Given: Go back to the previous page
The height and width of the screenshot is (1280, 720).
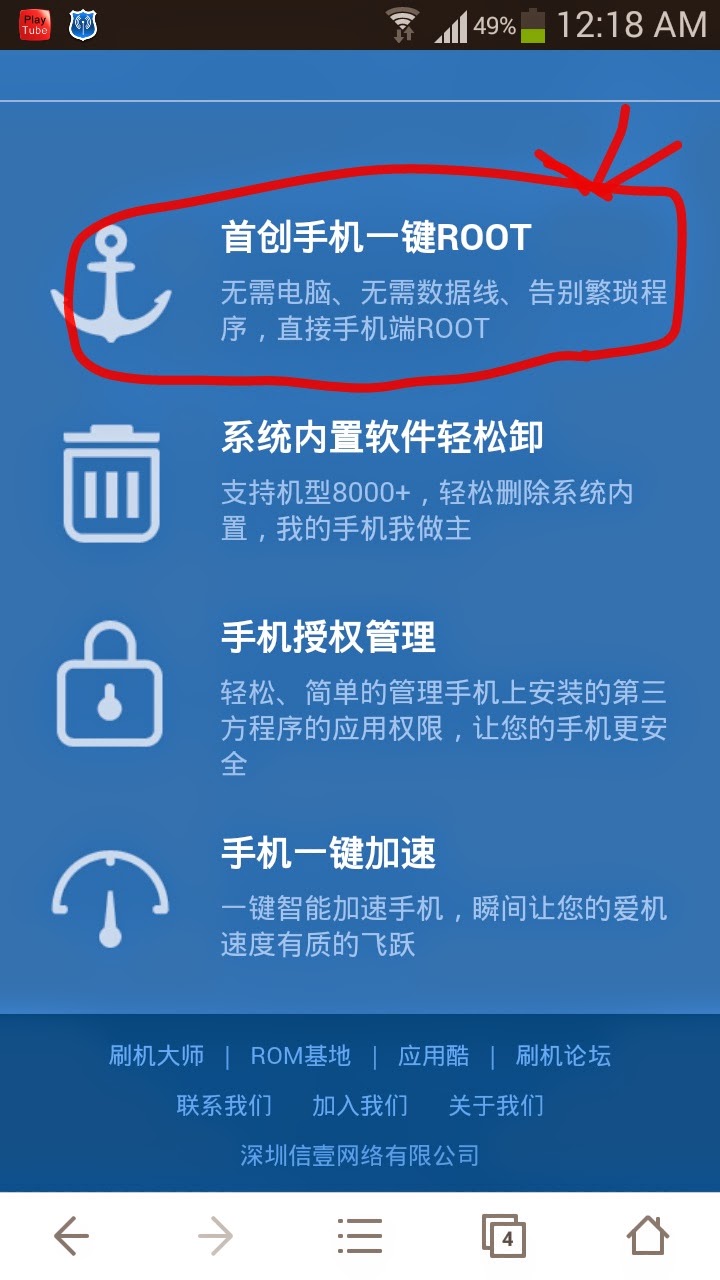Looking at the screenshot, I should click(x=71, y=1237).
